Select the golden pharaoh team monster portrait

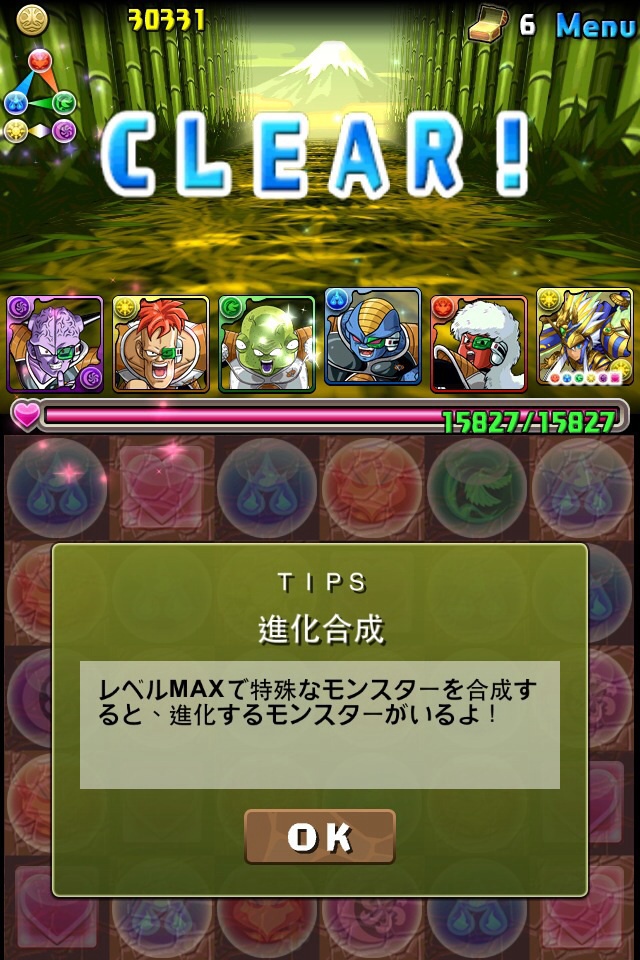[x=584, y=336]
